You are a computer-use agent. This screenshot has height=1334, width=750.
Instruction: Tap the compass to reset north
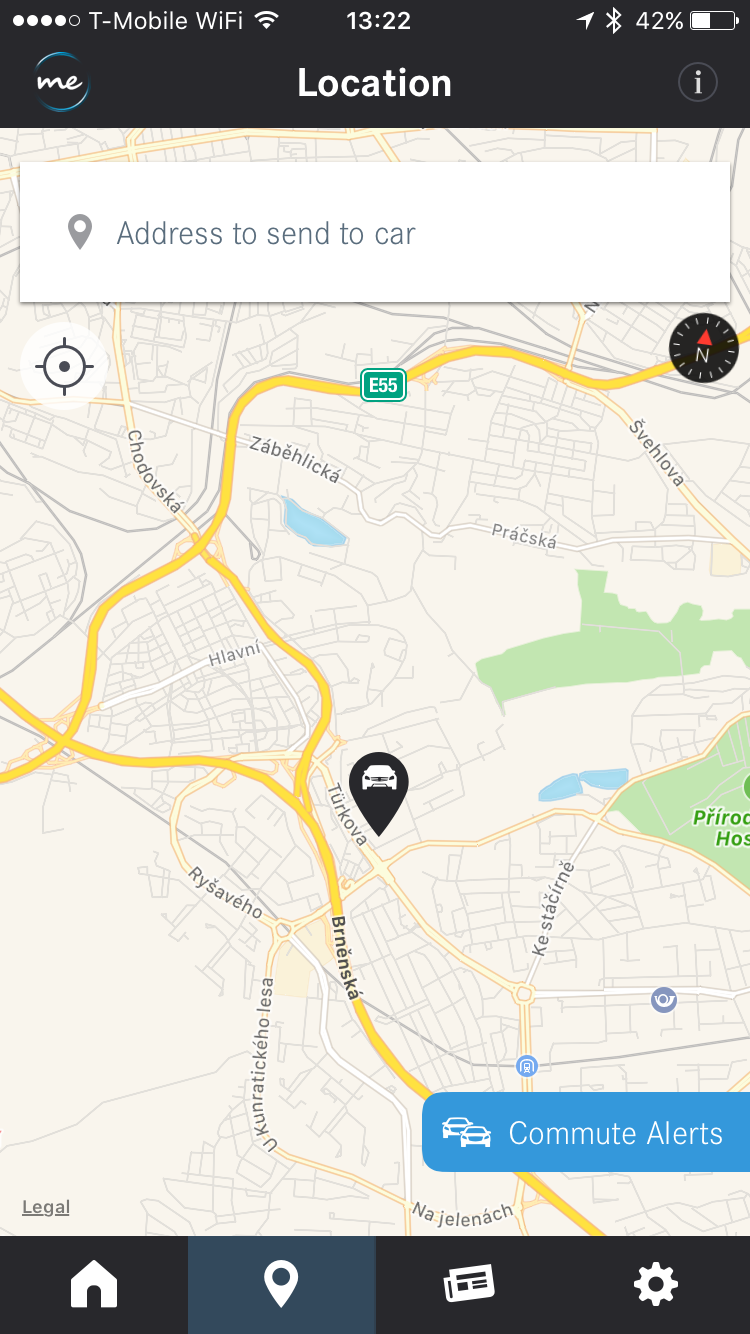(x=703, y=348)
